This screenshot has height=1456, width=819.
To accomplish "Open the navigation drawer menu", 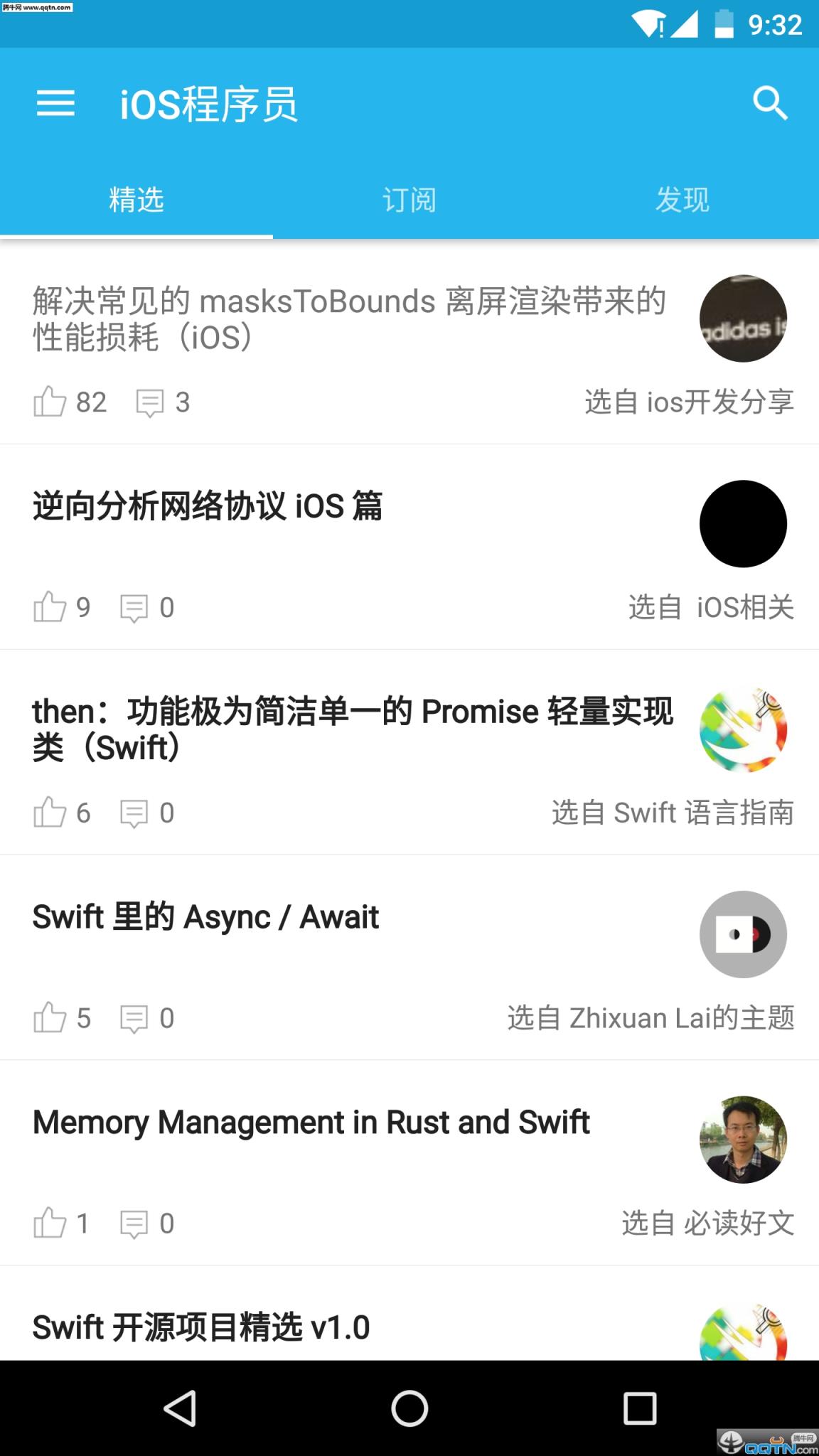I will [x=56, y=104].
